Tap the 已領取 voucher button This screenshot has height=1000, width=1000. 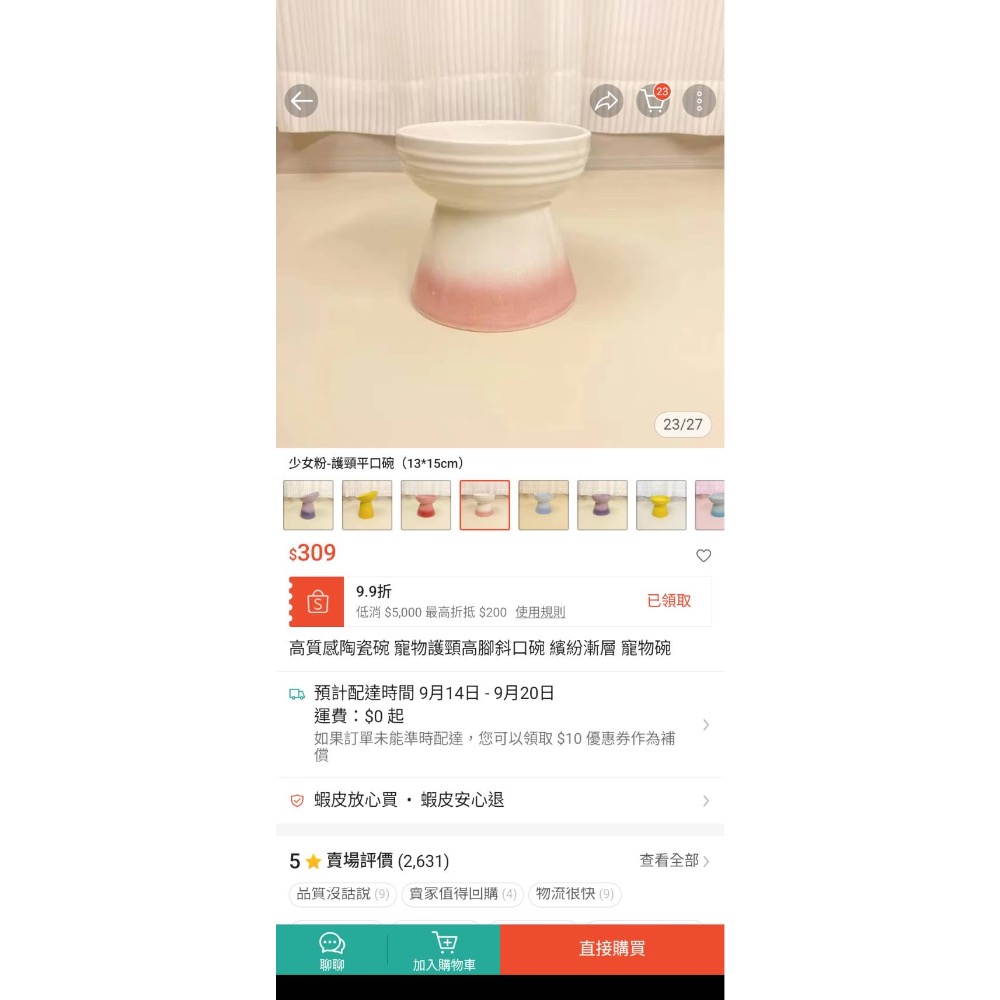669,600
